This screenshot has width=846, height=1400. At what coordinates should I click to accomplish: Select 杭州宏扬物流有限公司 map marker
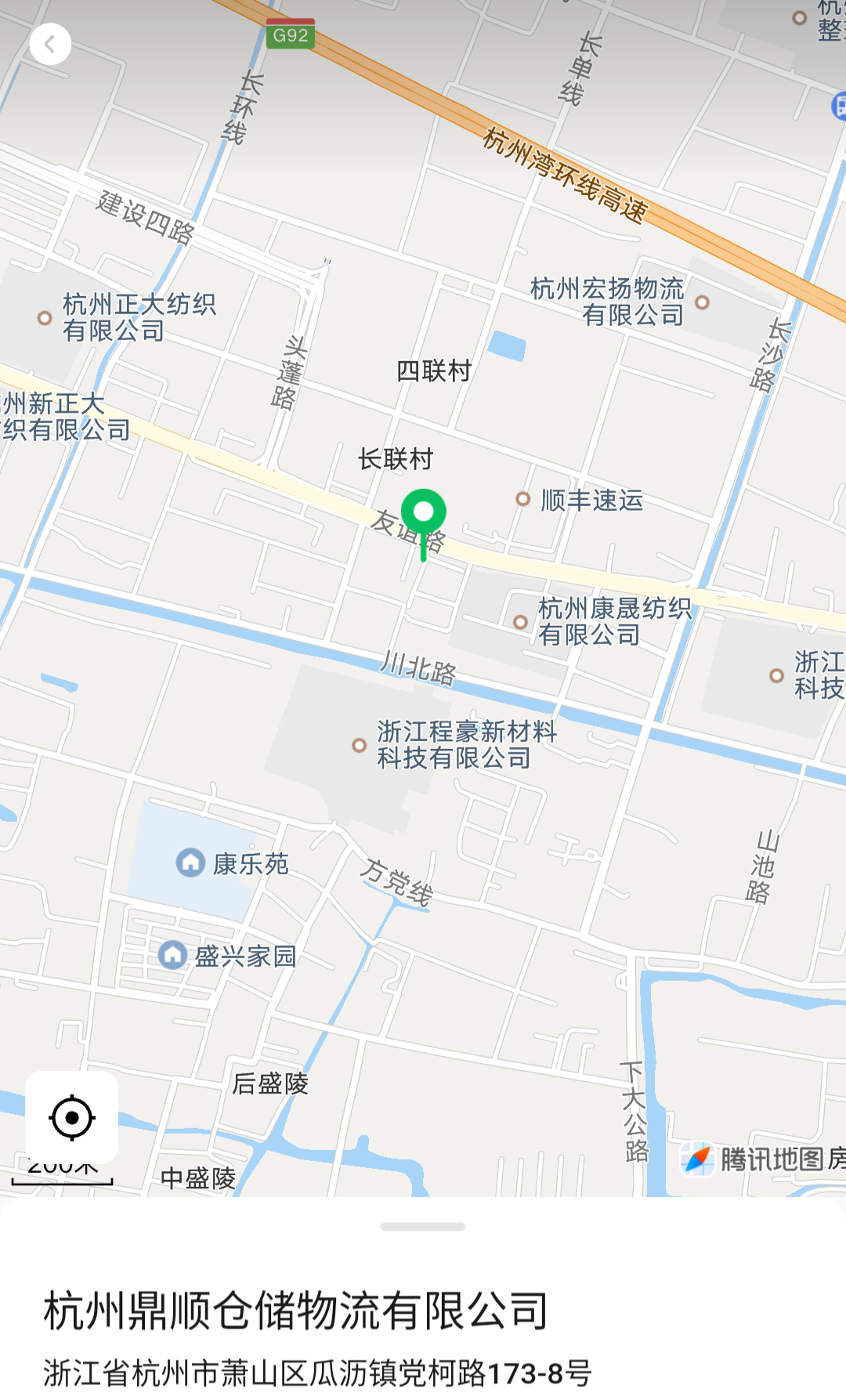tap(703, 302)
